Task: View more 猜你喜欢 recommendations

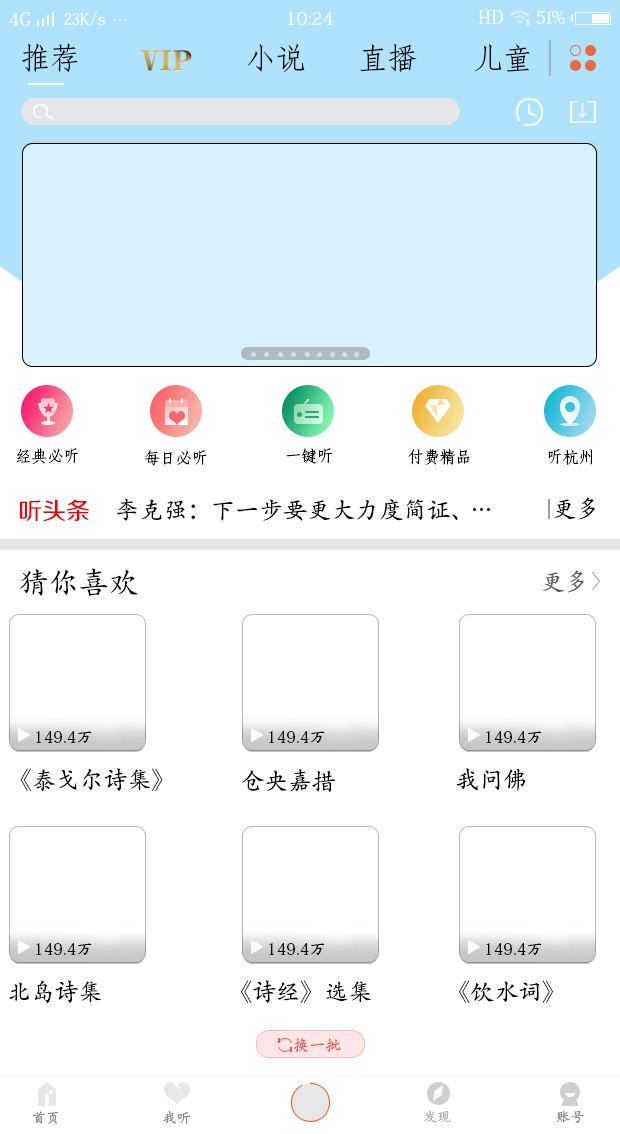Action: (x=572, y=582)
